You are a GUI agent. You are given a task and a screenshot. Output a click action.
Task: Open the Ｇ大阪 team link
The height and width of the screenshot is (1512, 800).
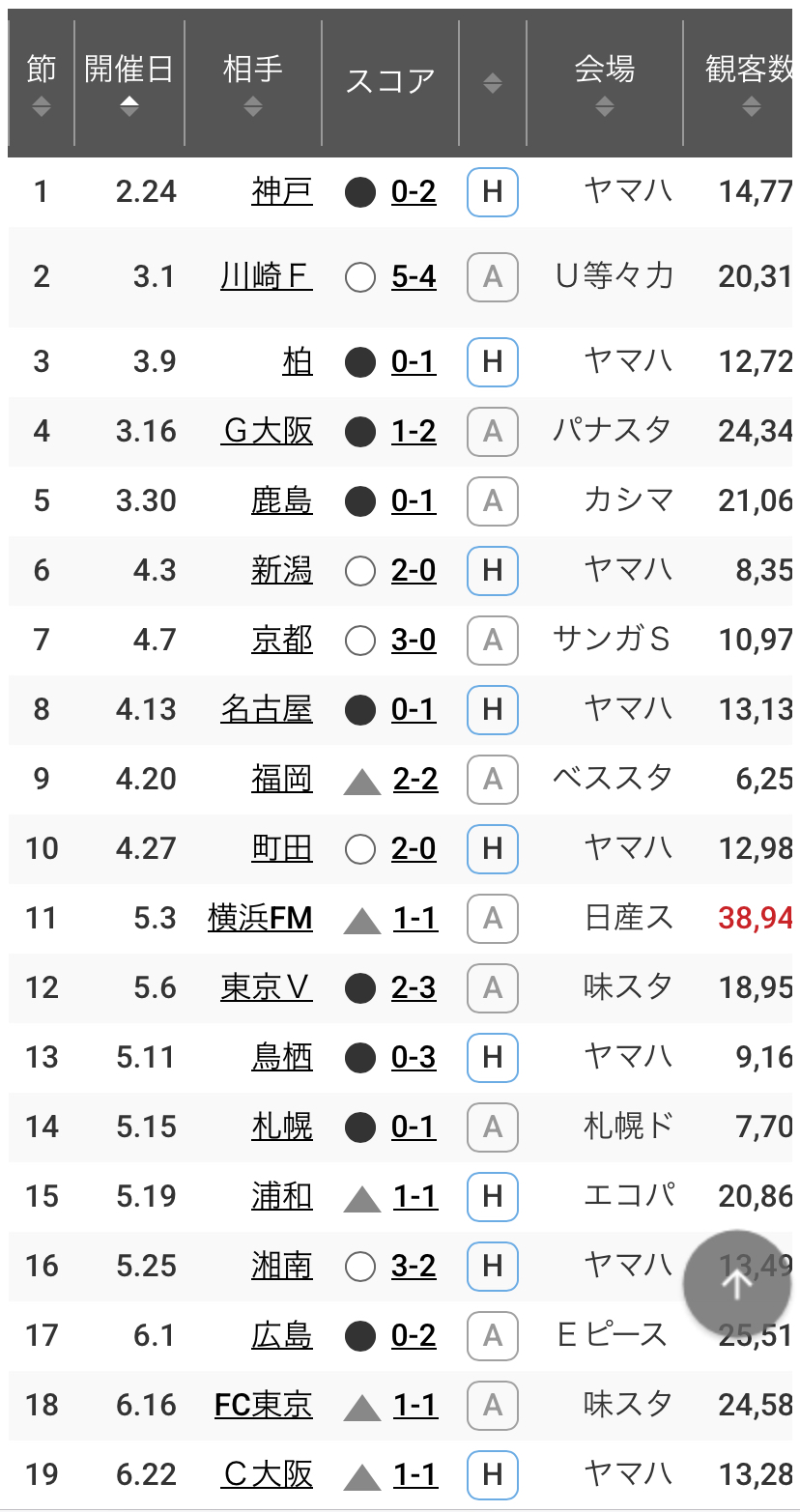(x=267, y=431)
